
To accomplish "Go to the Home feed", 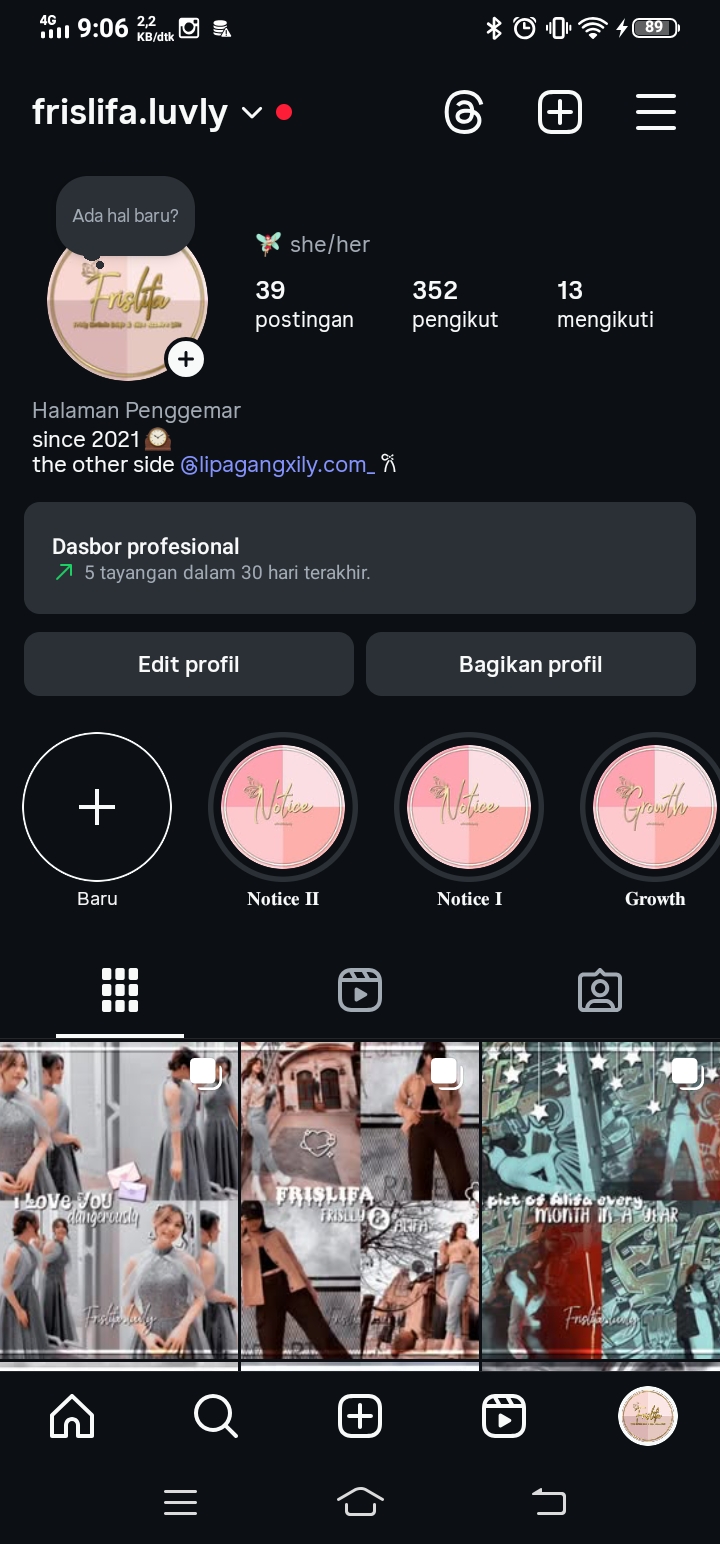I will click(72, 1416).
